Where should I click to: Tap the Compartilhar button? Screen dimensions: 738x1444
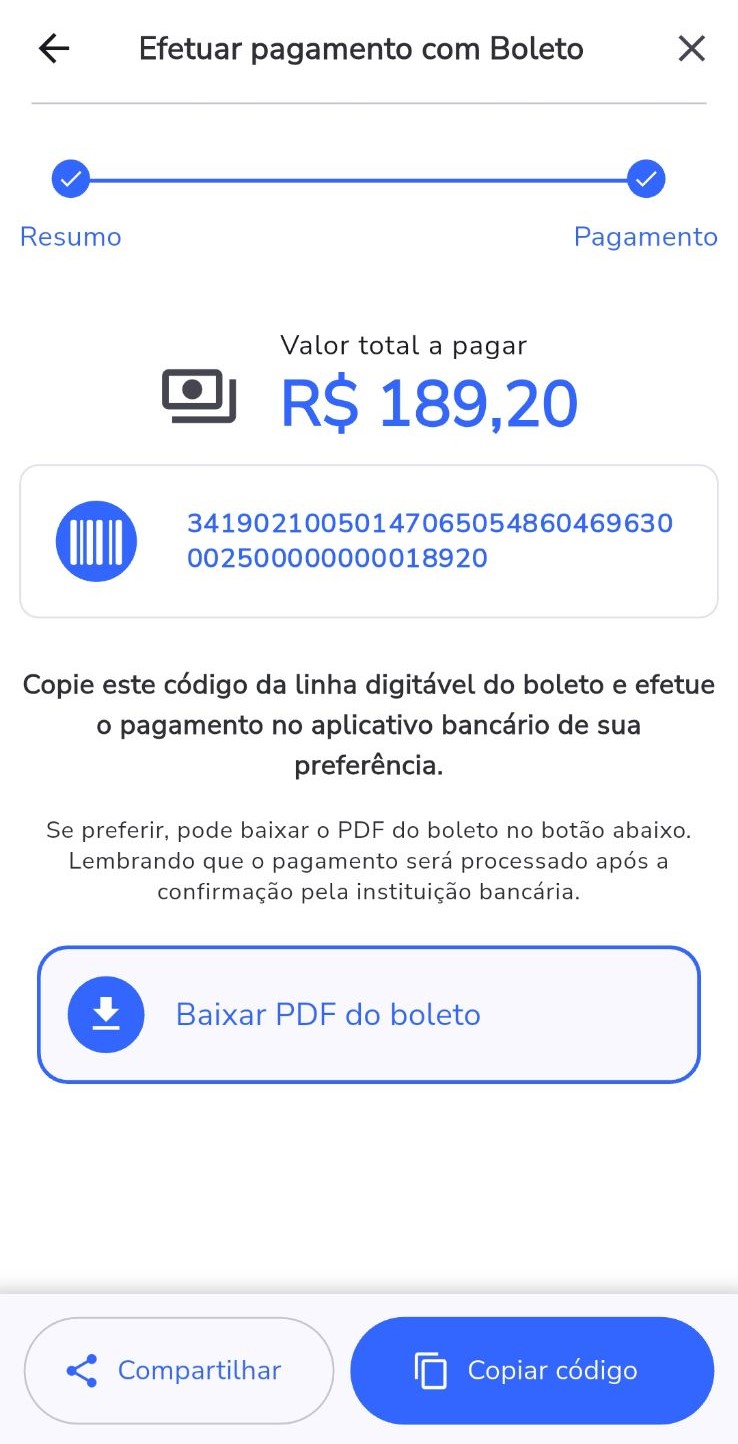tap(178, 1370)
